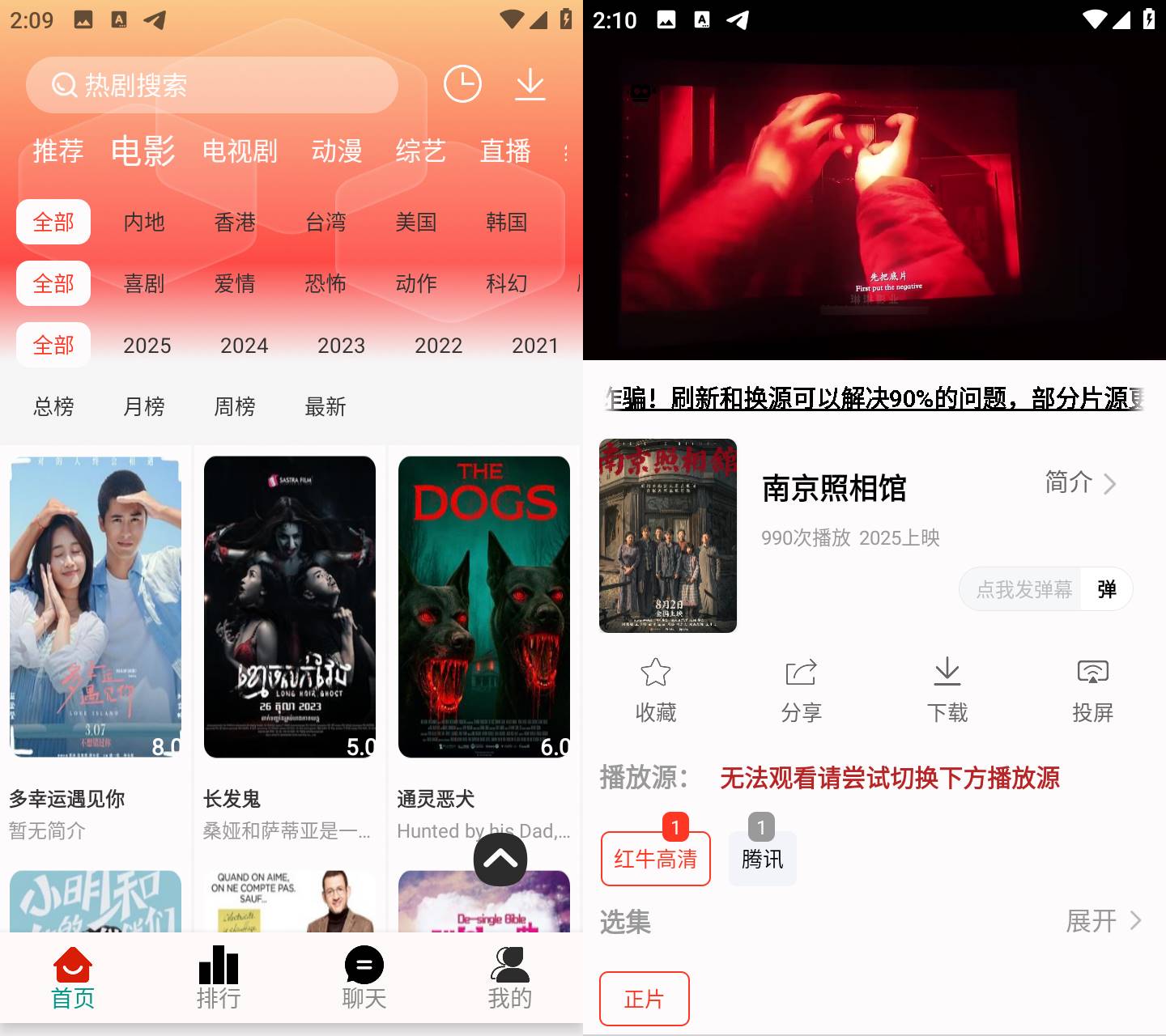1166x1036 pixels.
Task: Open the 聊天 tab
Action: pyautogui.click(x=364, y=977)
